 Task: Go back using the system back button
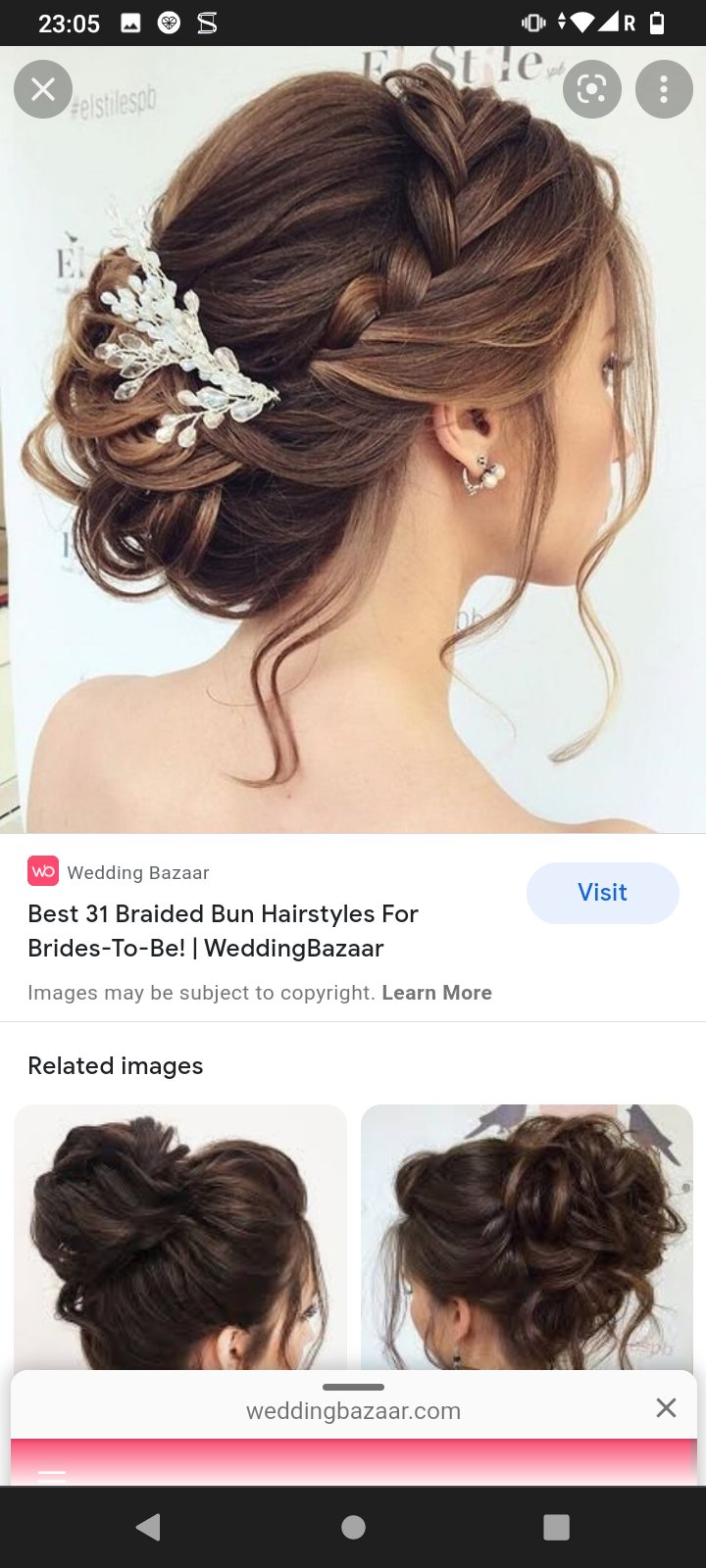click(149, 1527)
